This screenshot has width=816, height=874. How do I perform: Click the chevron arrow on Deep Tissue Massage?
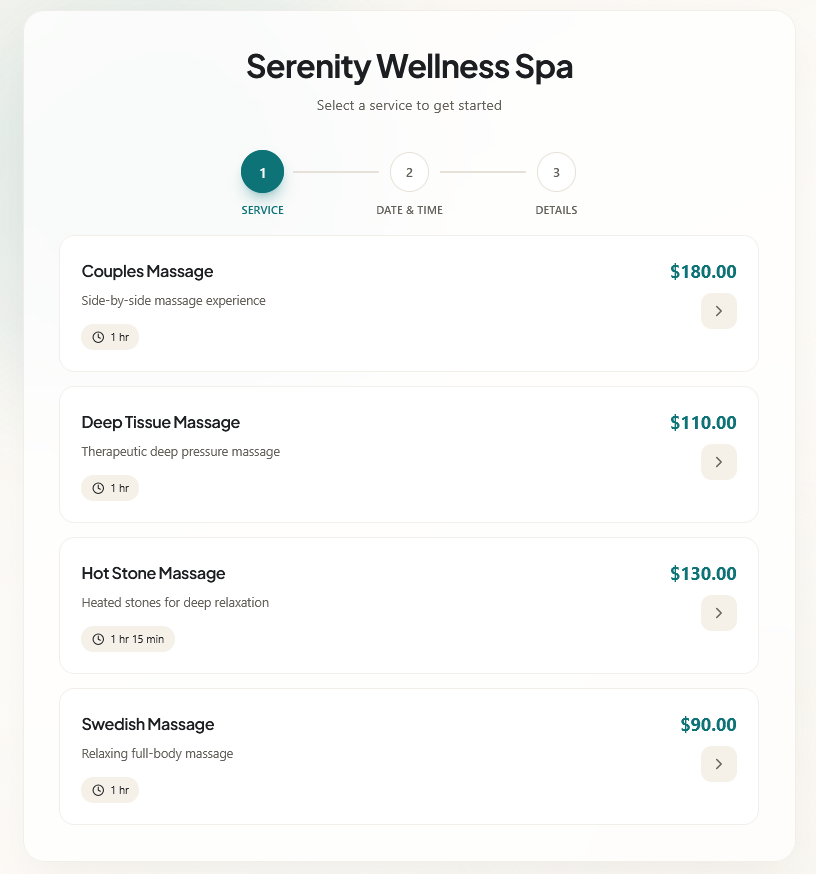pyautogui.click(x=718, y=462)
